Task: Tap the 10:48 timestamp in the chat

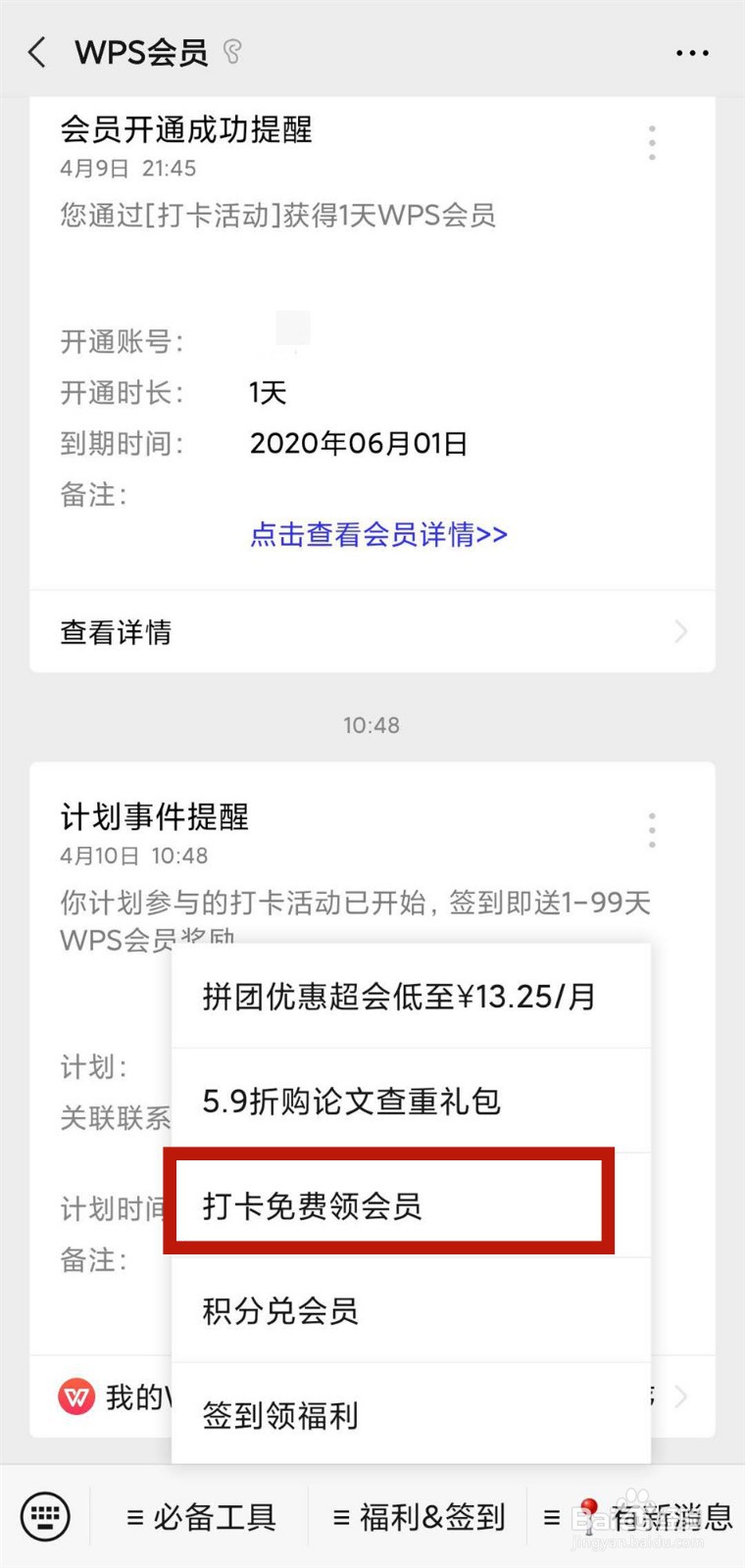Action: click(372, 725)
